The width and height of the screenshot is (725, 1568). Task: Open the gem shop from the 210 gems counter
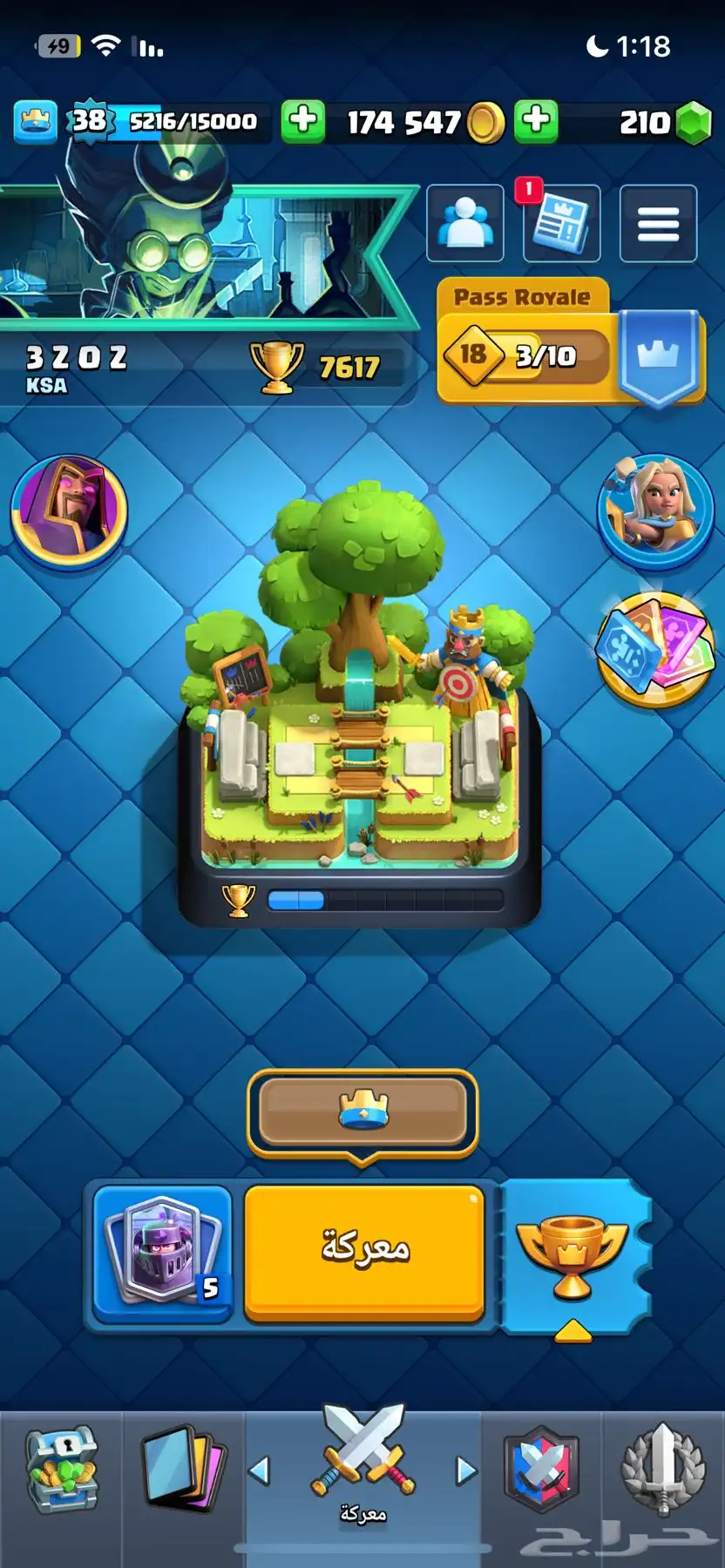click(x=662, y=123)
